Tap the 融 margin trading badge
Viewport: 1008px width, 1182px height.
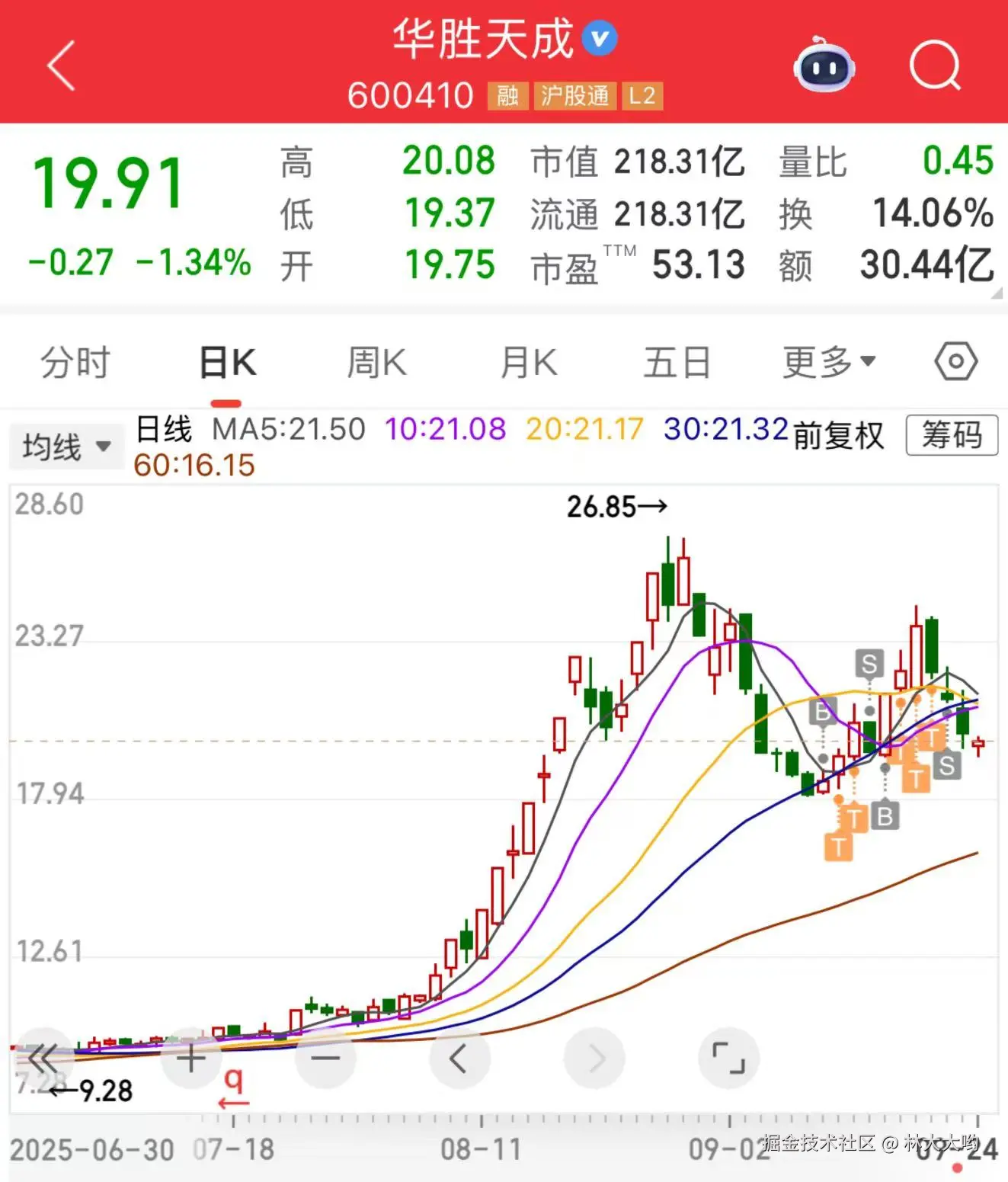509,96
